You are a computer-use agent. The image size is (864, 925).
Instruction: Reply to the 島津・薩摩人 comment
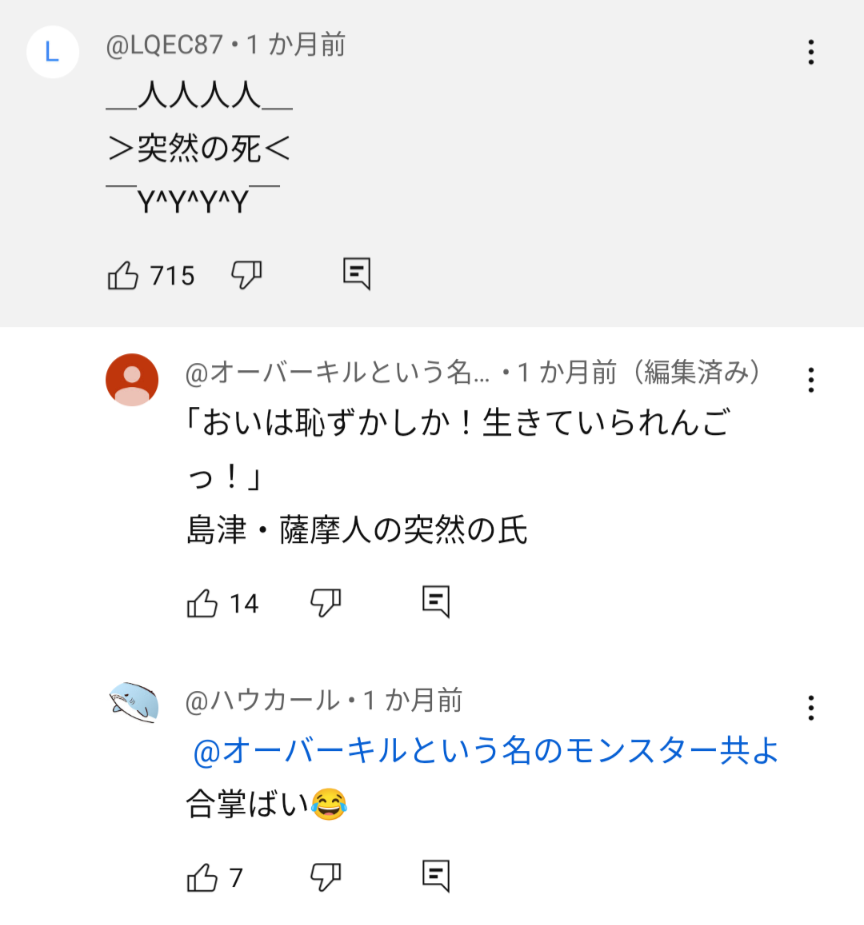pos(436,601)
